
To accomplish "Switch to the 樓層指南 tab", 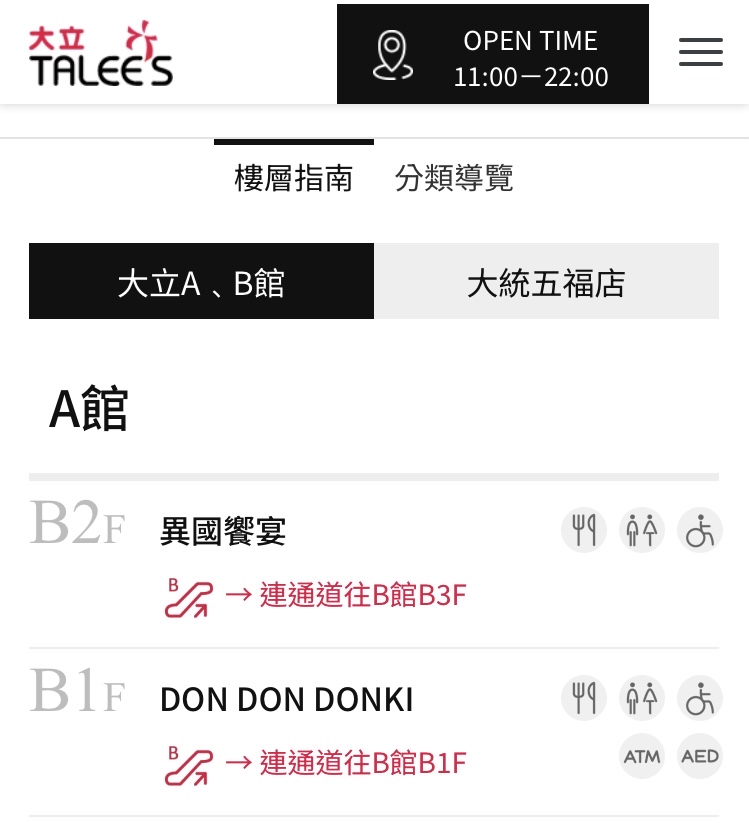I will 293,178.
